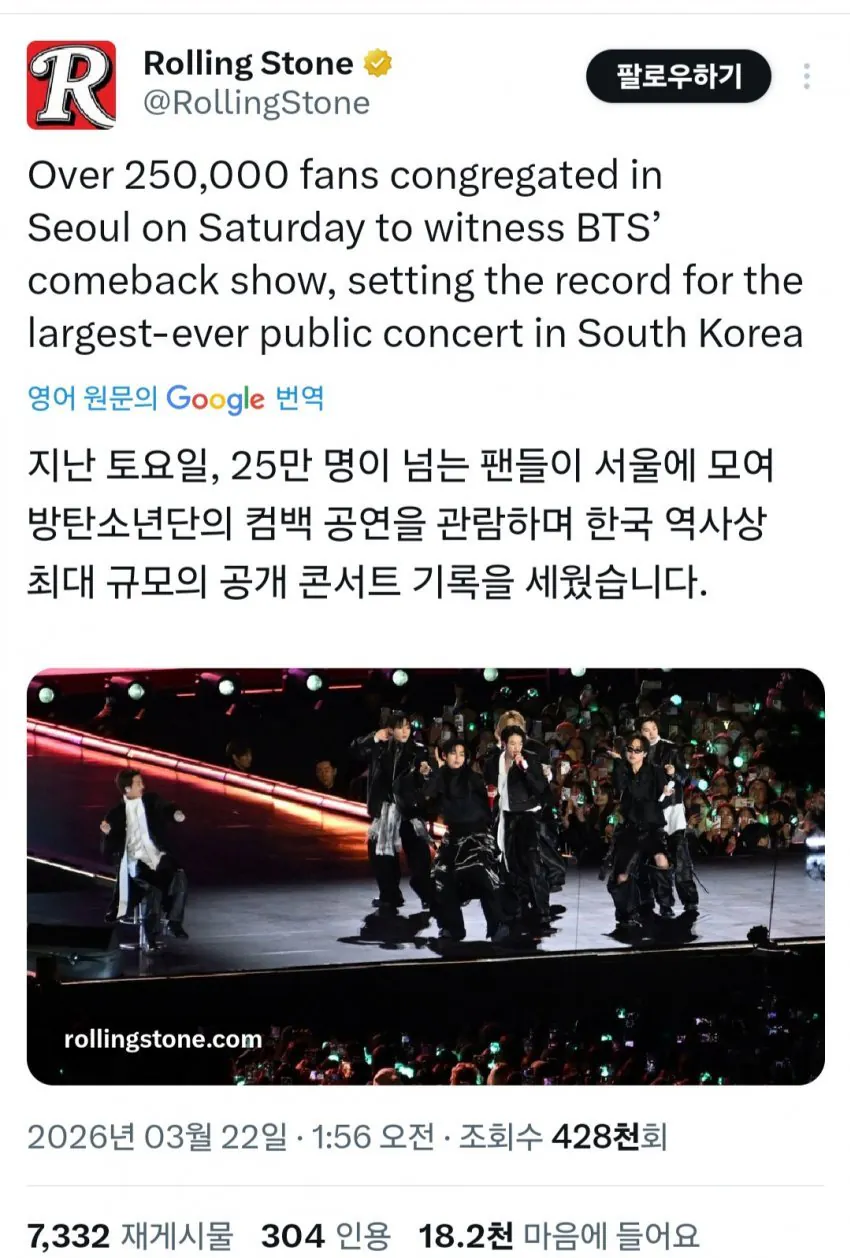850x1258 pixels.
Task: View the 18.2천 likes list
Action: click(x=558, y=1236)
